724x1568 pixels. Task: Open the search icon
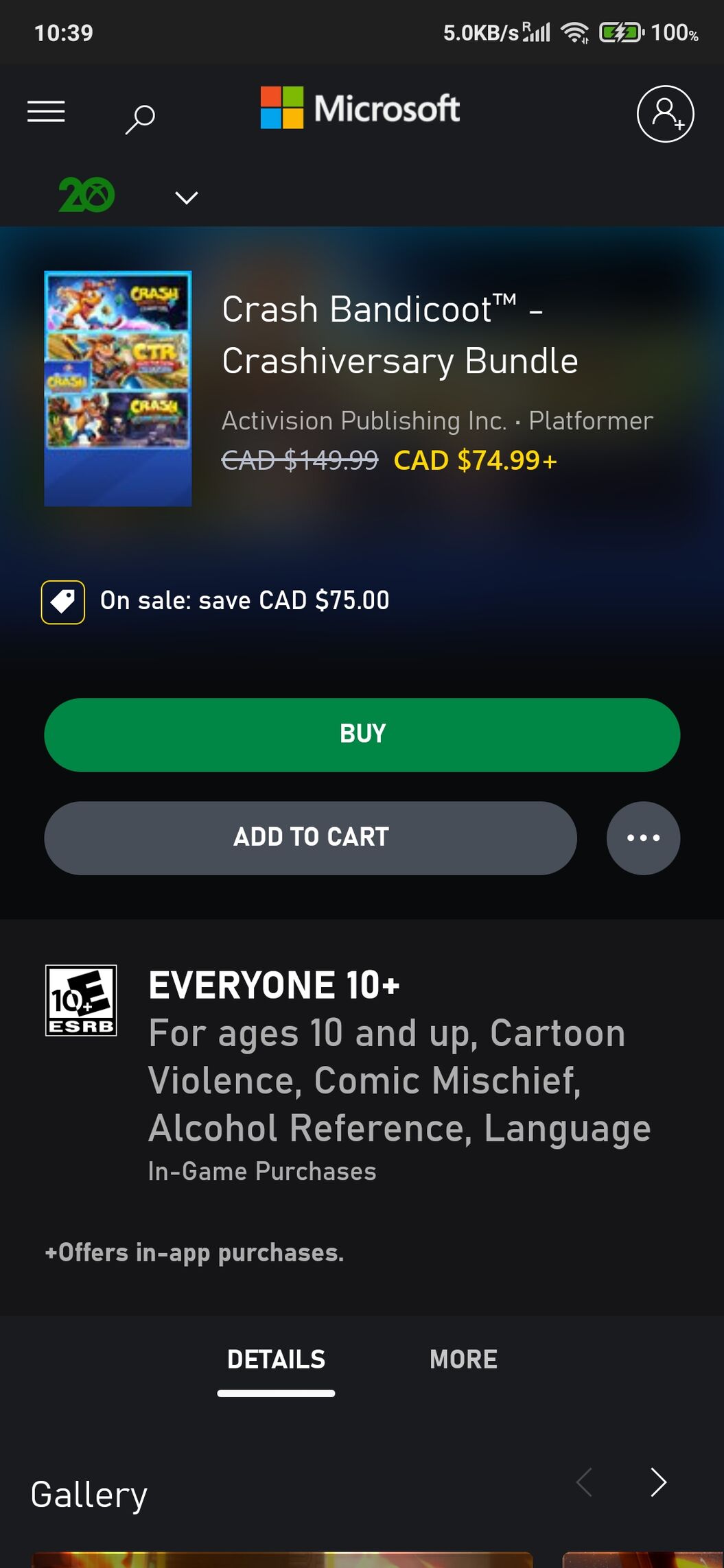[x=141, y=118]
